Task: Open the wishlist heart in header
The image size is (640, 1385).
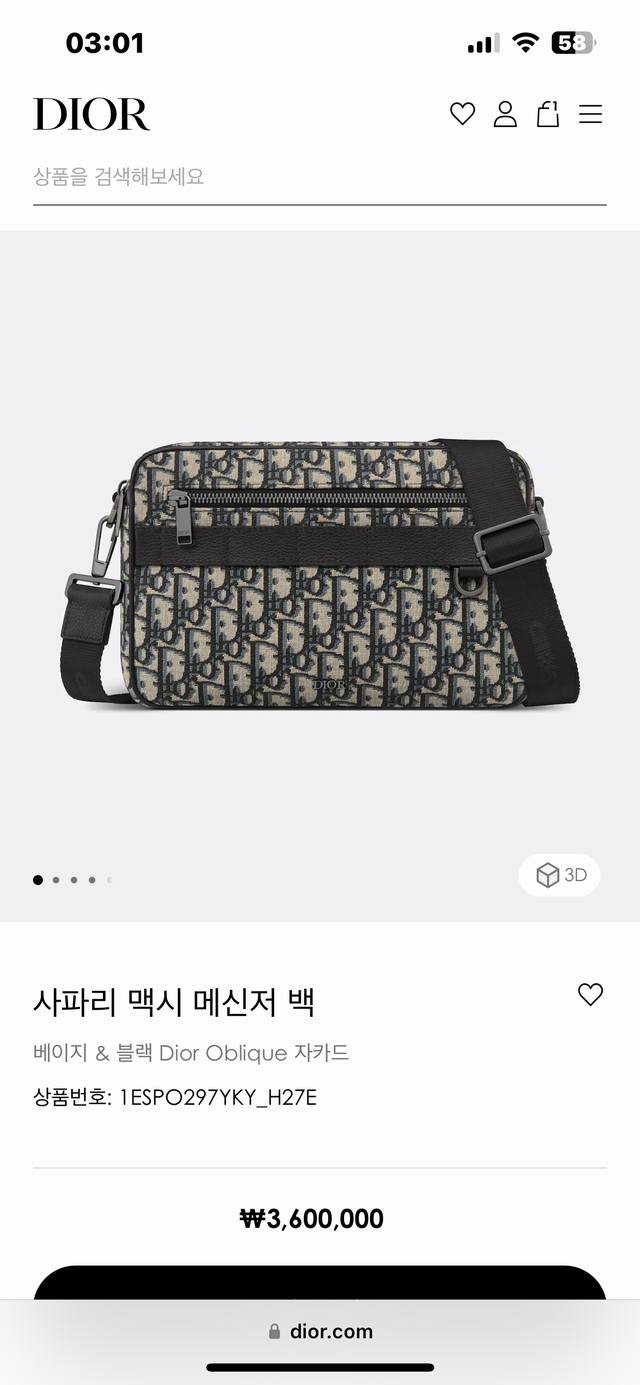Action: 462,114
